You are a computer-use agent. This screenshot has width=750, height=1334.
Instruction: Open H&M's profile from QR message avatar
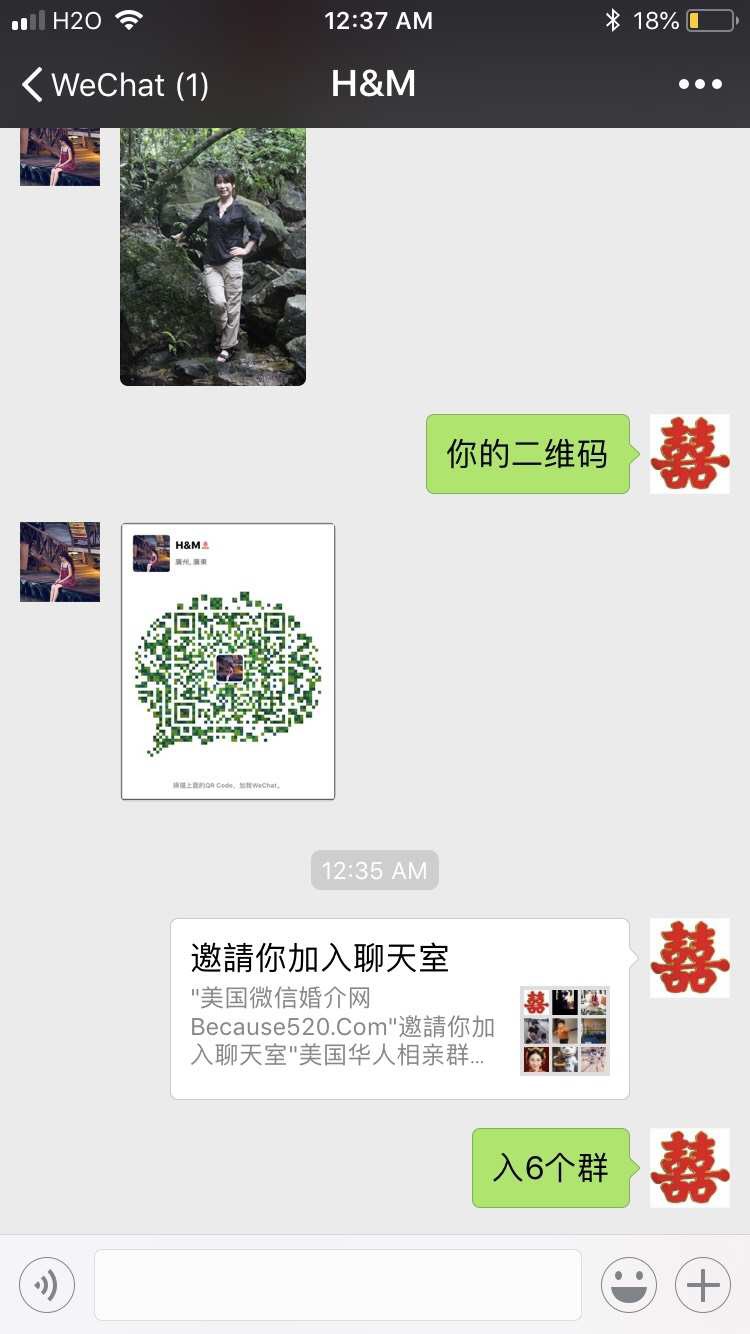coord(60,562)
